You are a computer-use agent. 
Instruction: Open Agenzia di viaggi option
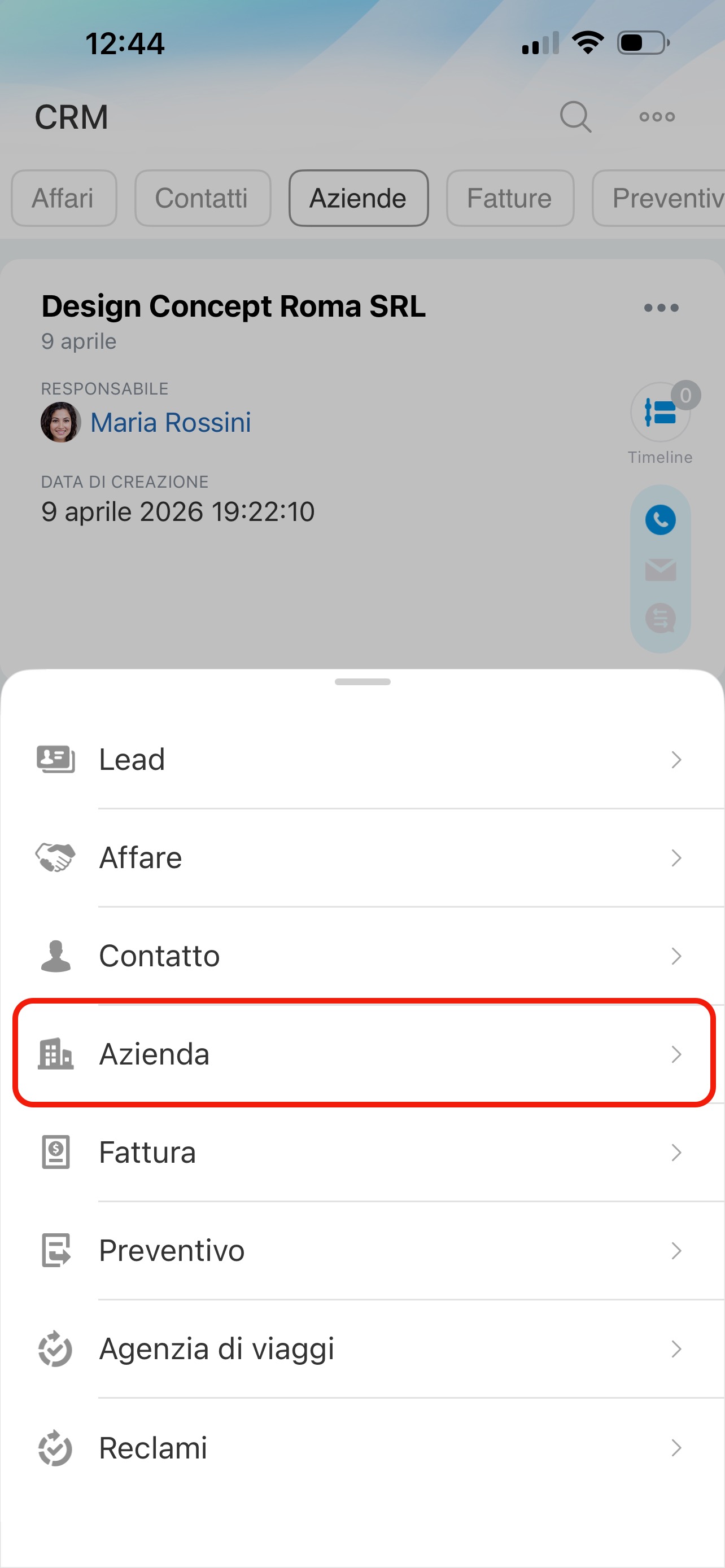[x=361, y=1349]
